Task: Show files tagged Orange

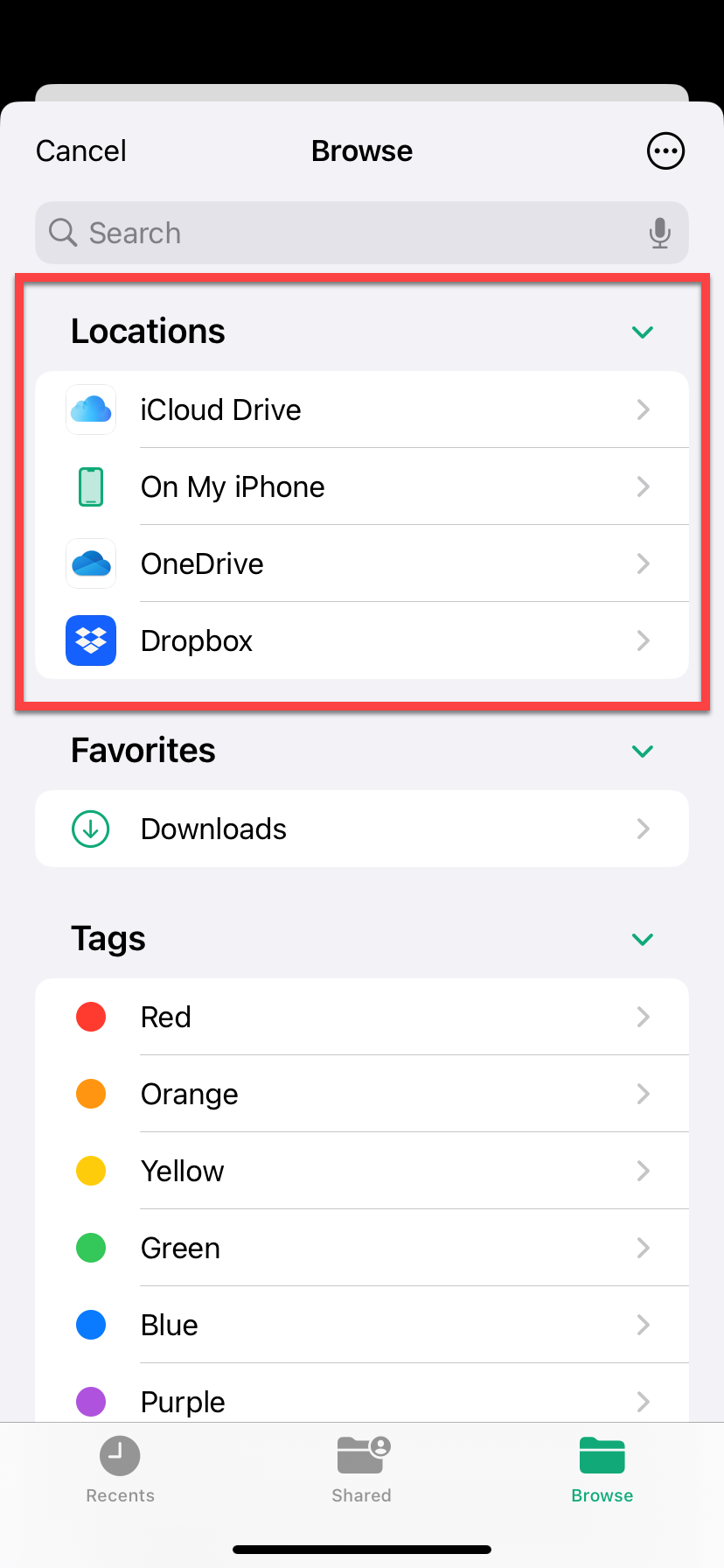Action: (x=362, y=1094)
